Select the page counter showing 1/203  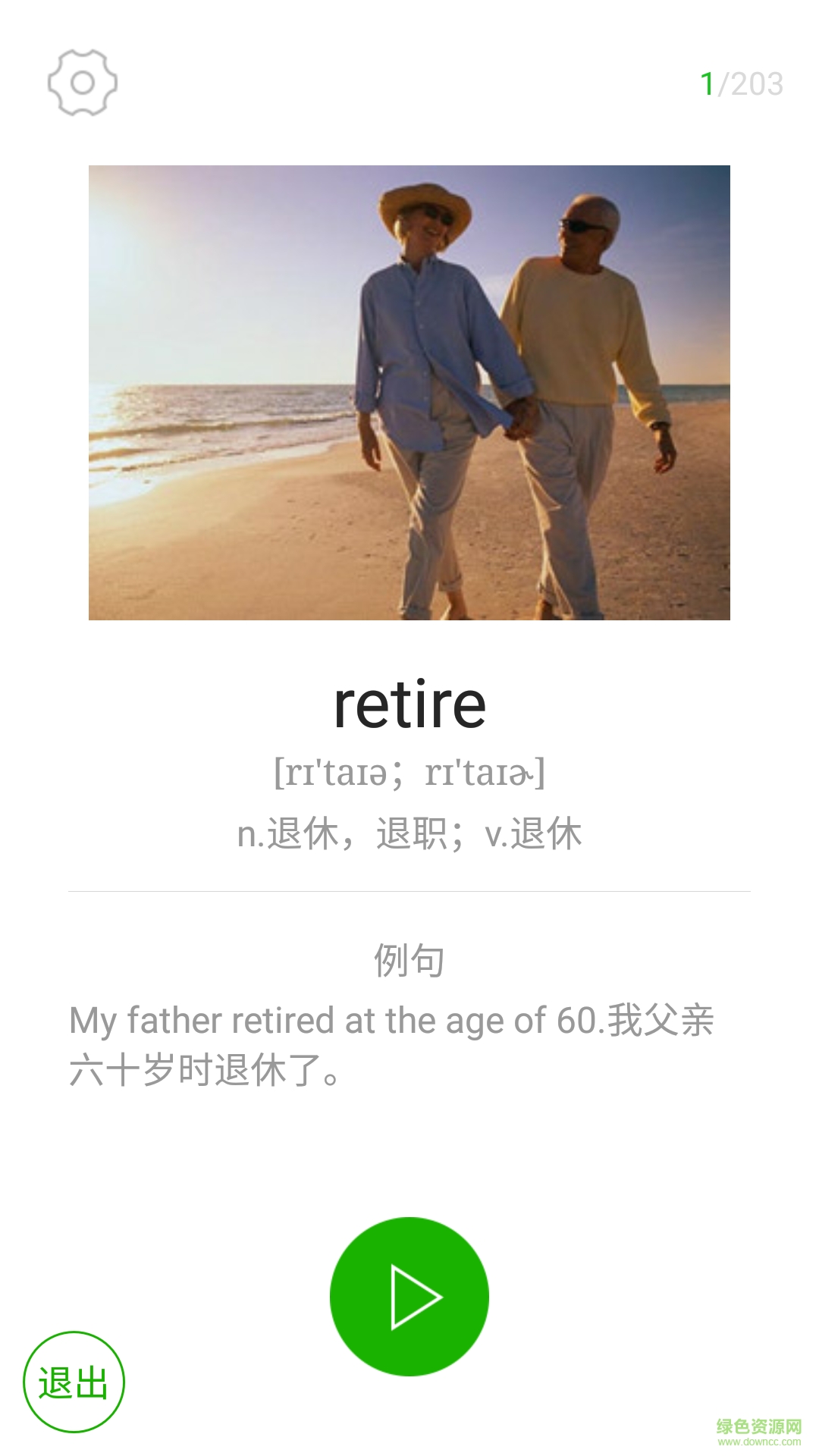coord(739,82)
